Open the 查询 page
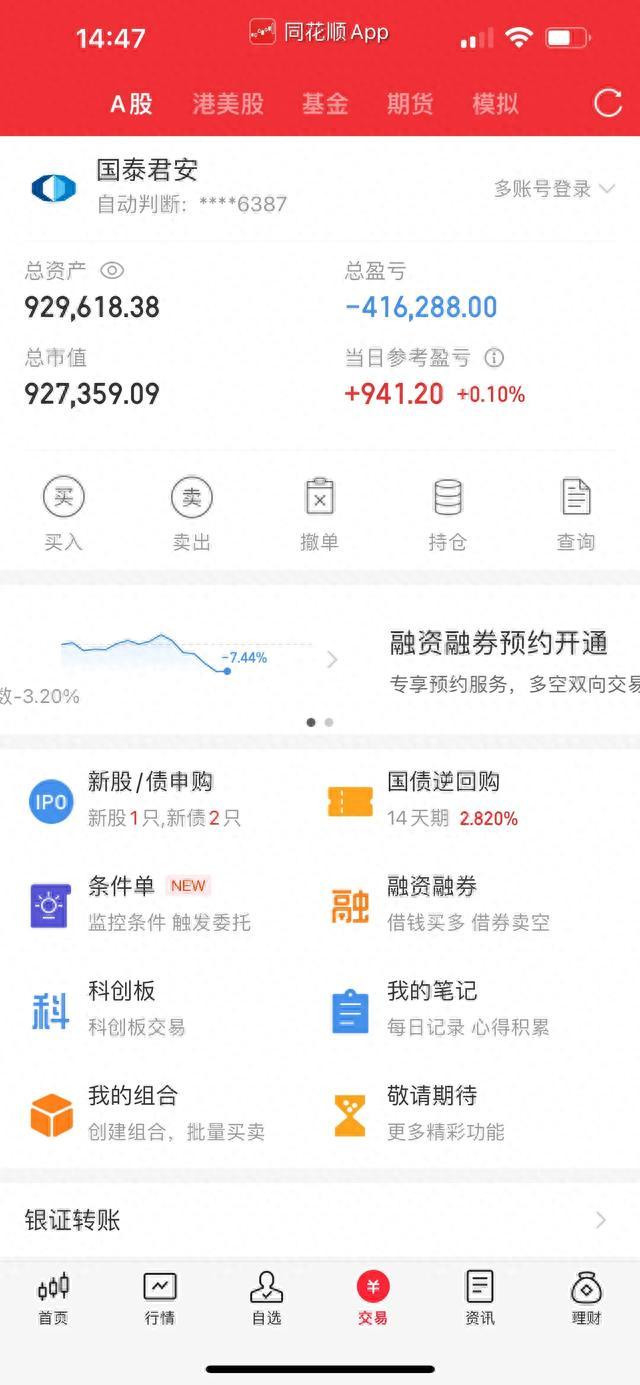 tap(576, 514)
